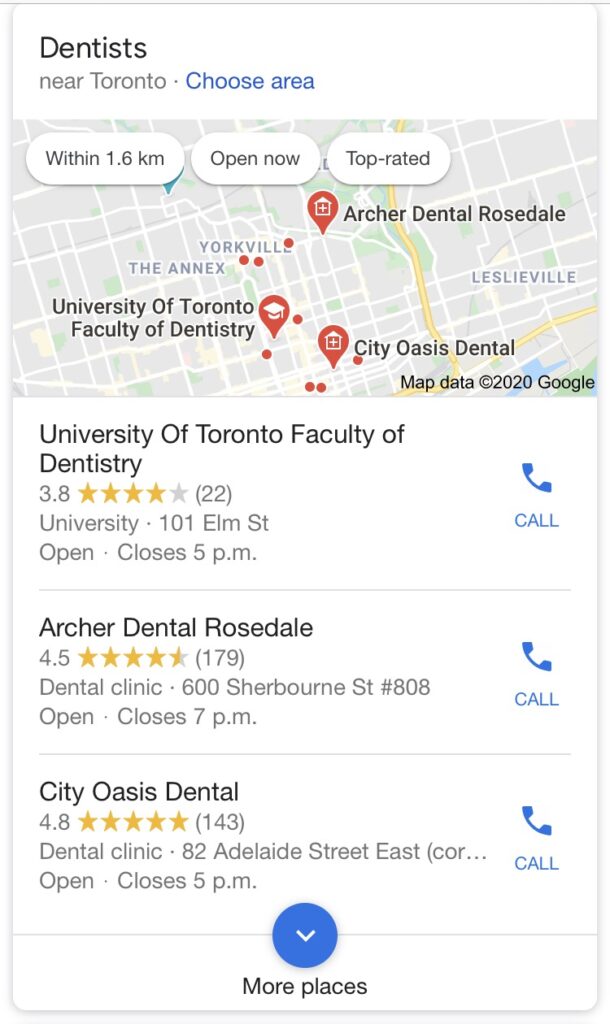Viewport: 610px width, 1024px height.
Task: Call Archer Dental Rosedale
Action: pos(536,674)
